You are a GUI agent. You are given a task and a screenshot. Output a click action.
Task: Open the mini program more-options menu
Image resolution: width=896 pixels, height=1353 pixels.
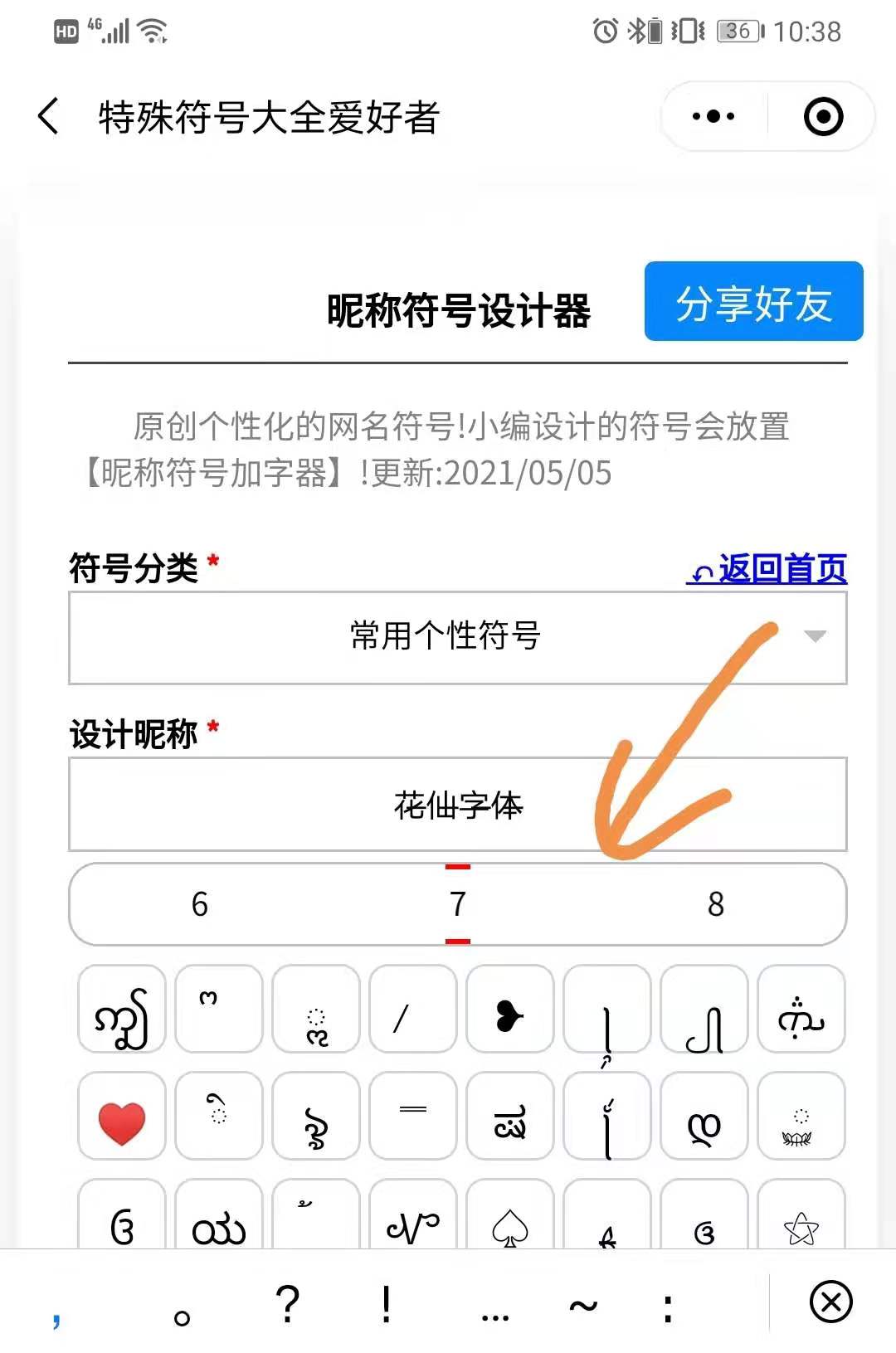(x=713, y=116)
